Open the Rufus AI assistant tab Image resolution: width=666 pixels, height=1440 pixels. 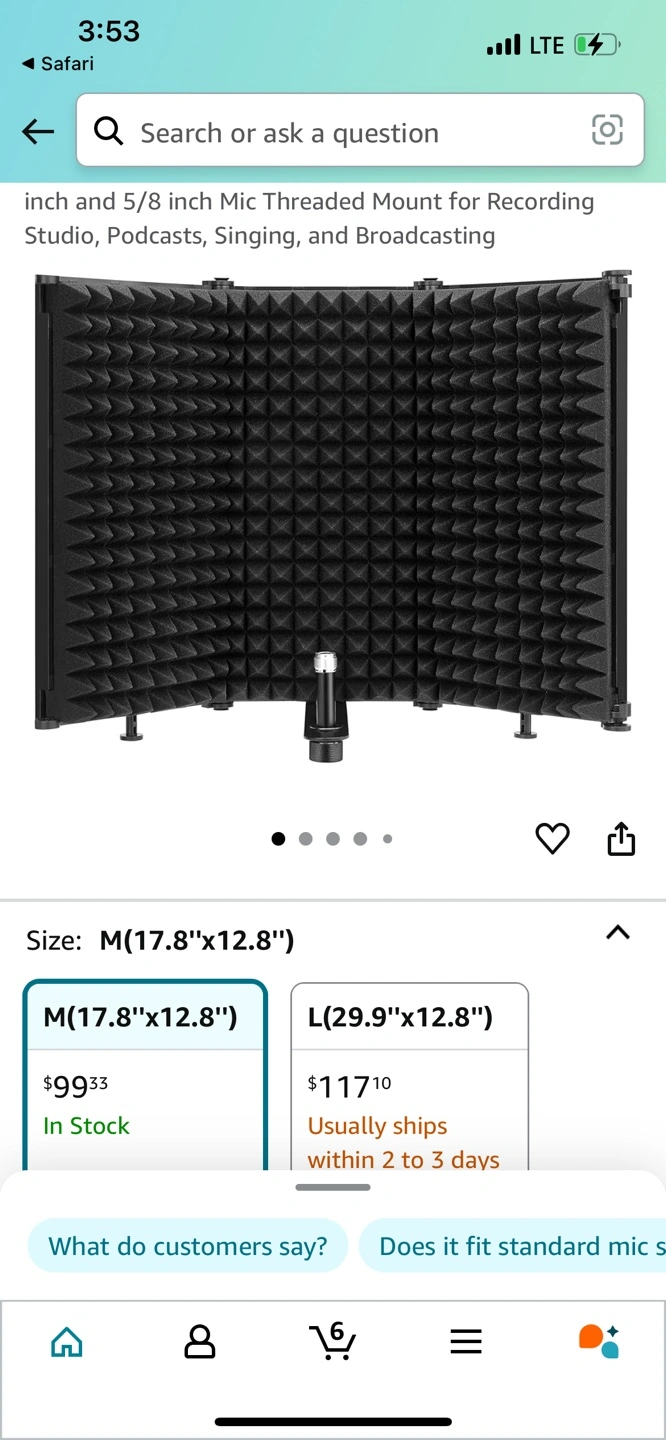pos(599,1341)
